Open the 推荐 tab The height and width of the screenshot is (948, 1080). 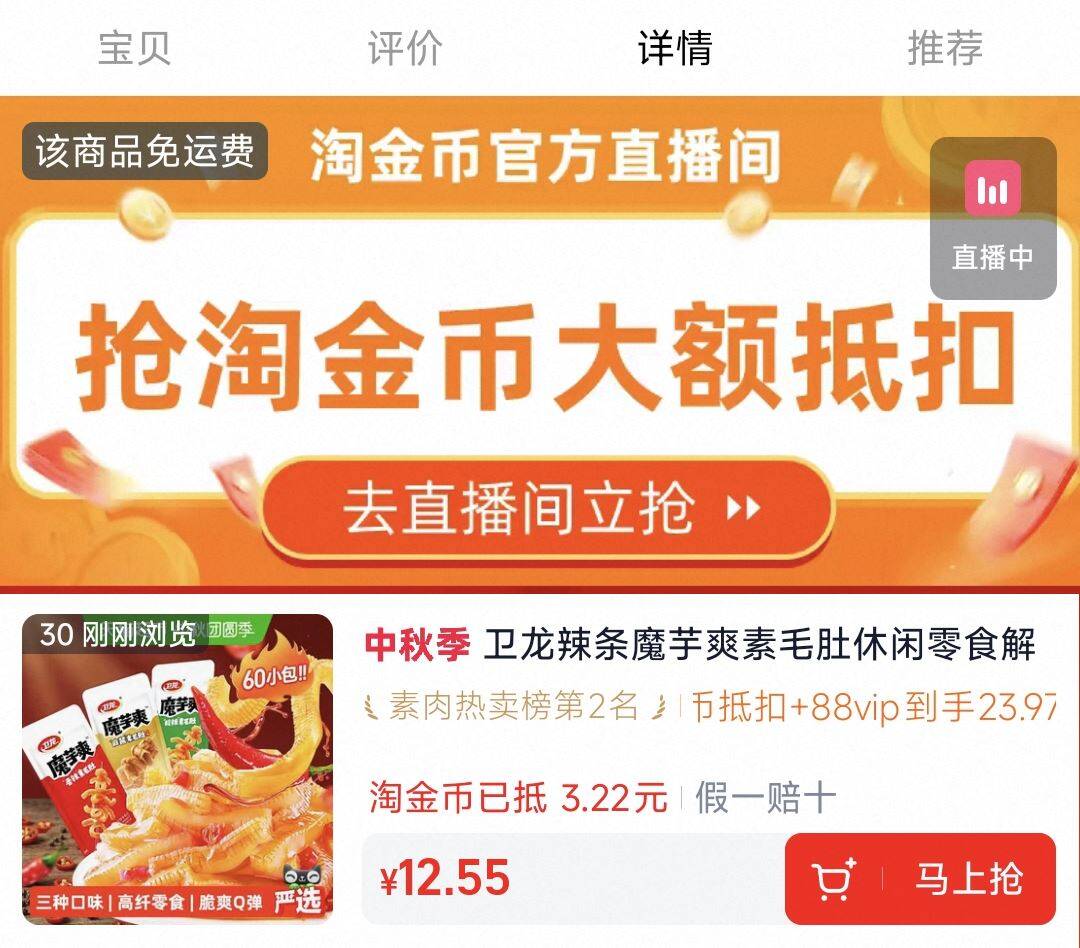click(x=945, y=48)
